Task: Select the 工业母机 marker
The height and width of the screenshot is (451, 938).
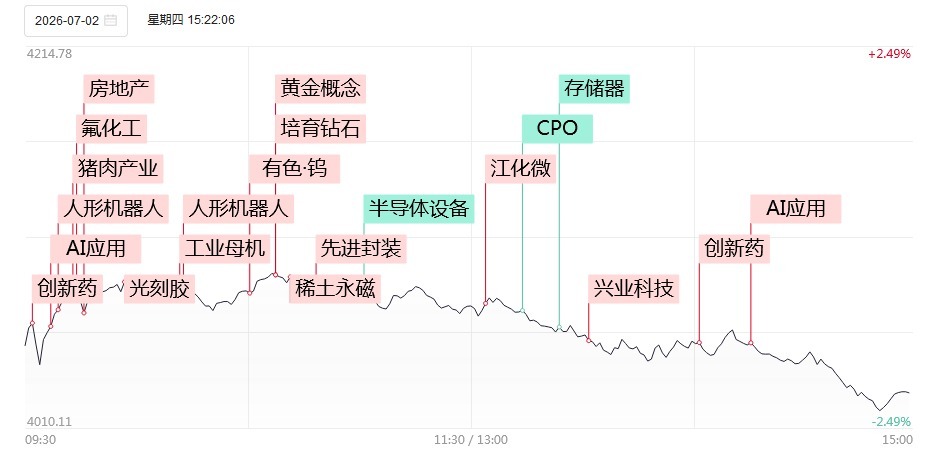Action: click(x=225, y=248)
